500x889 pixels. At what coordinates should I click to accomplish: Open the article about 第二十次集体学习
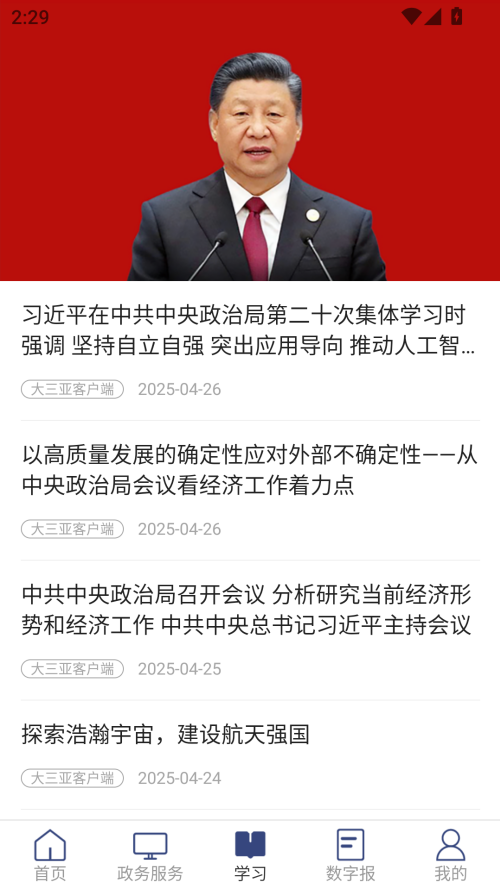click(x=250, y=351)
